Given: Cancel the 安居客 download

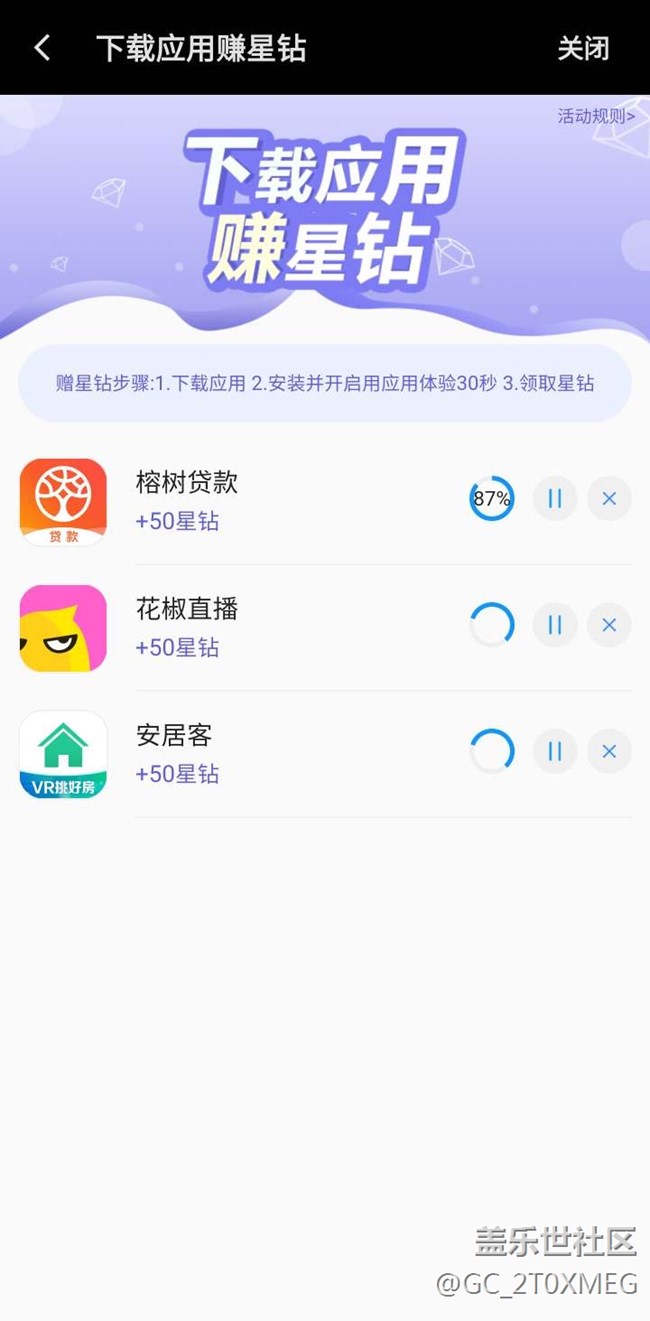Looking at the screenshot, I should click(609, 751).
